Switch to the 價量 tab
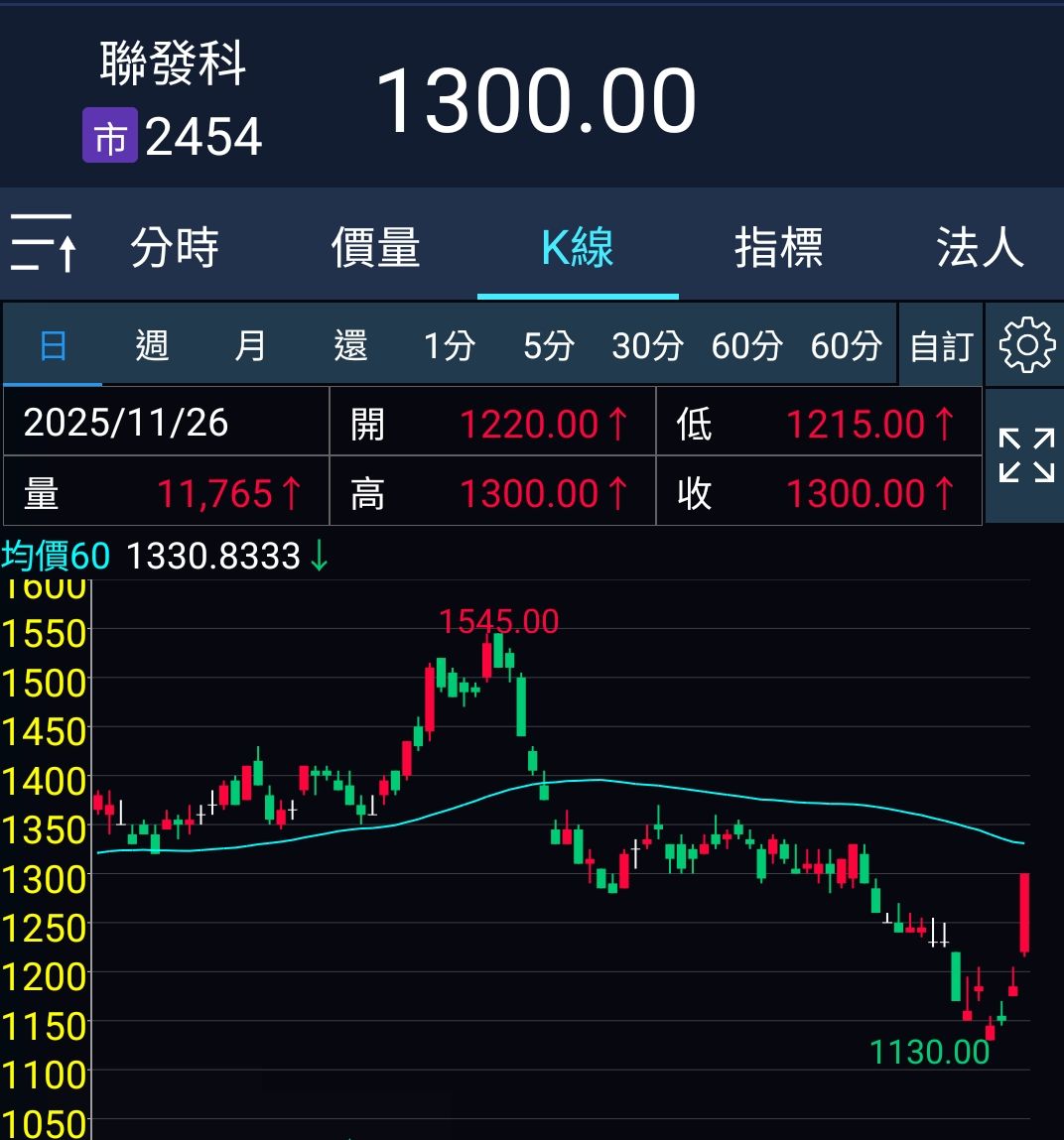 pyautogui.click(x=376, y=247)
